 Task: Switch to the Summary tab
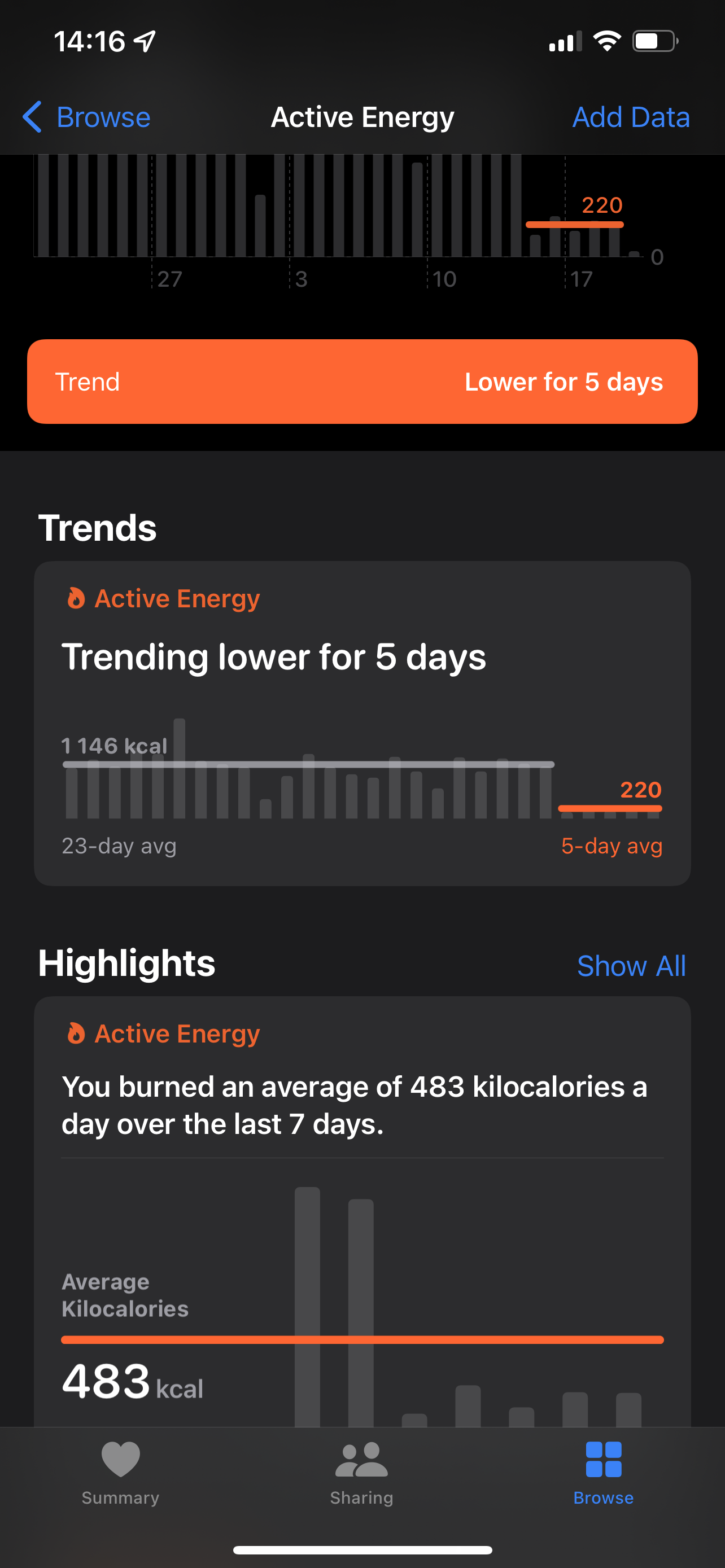click(120, 1473)
